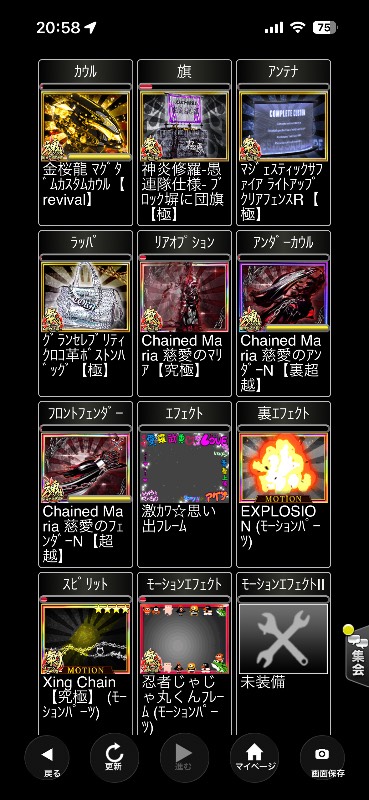Open the 忍者じゃじゃ丸くんフレーム モーションエフェクト card

click(184, 654)
